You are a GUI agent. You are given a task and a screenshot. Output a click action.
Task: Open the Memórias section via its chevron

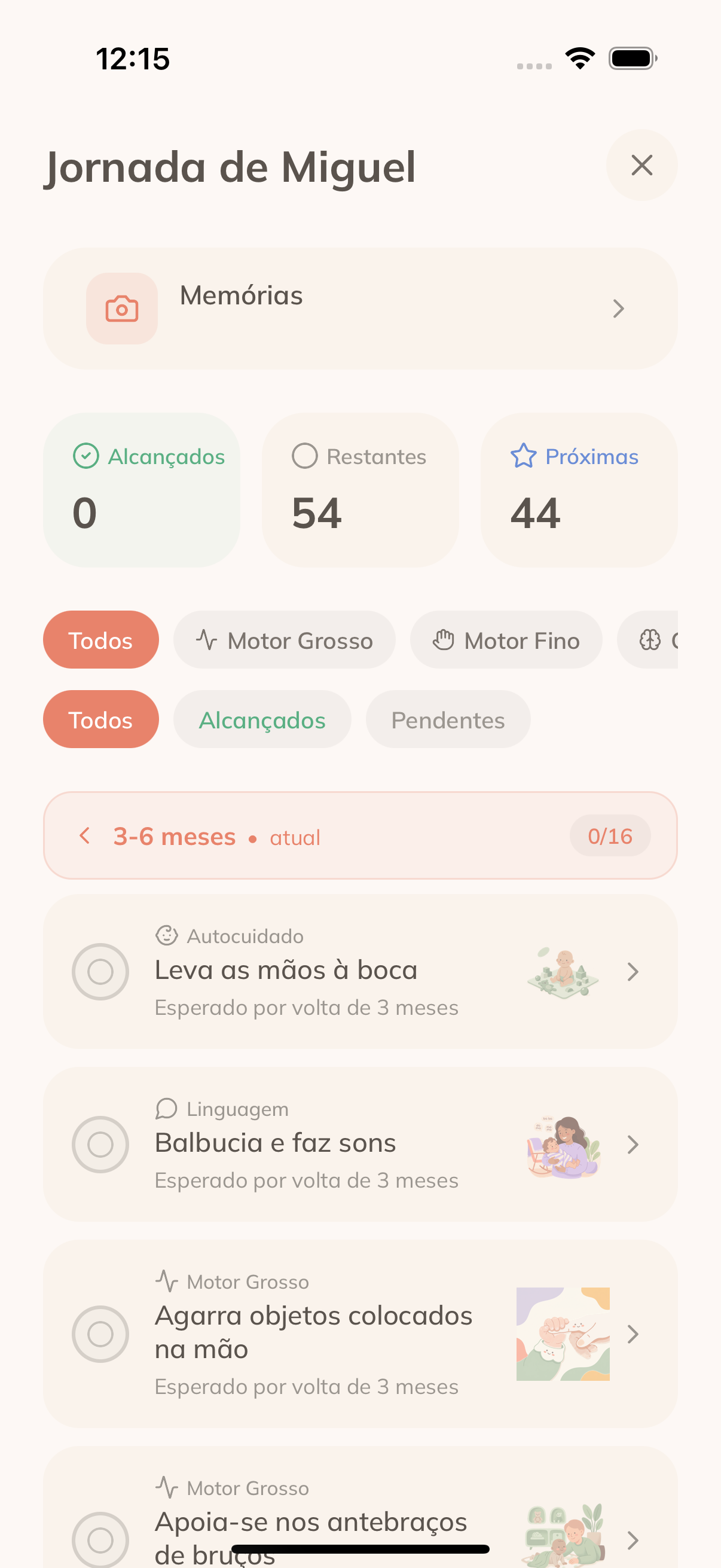pyautogui.click(x=619, y=308)
